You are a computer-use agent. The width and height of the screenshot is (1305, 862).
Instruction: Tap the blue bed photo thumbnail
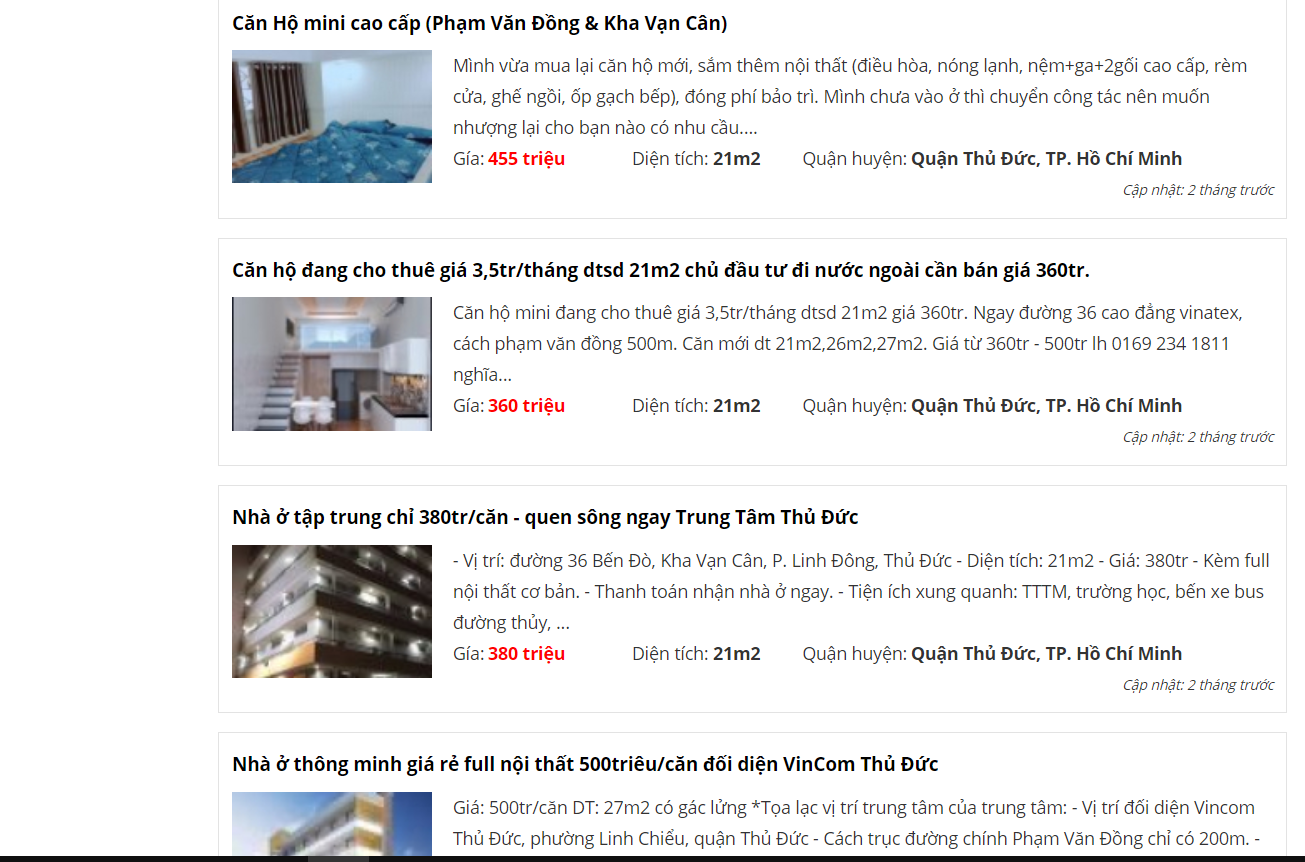(x=332, y=117)
